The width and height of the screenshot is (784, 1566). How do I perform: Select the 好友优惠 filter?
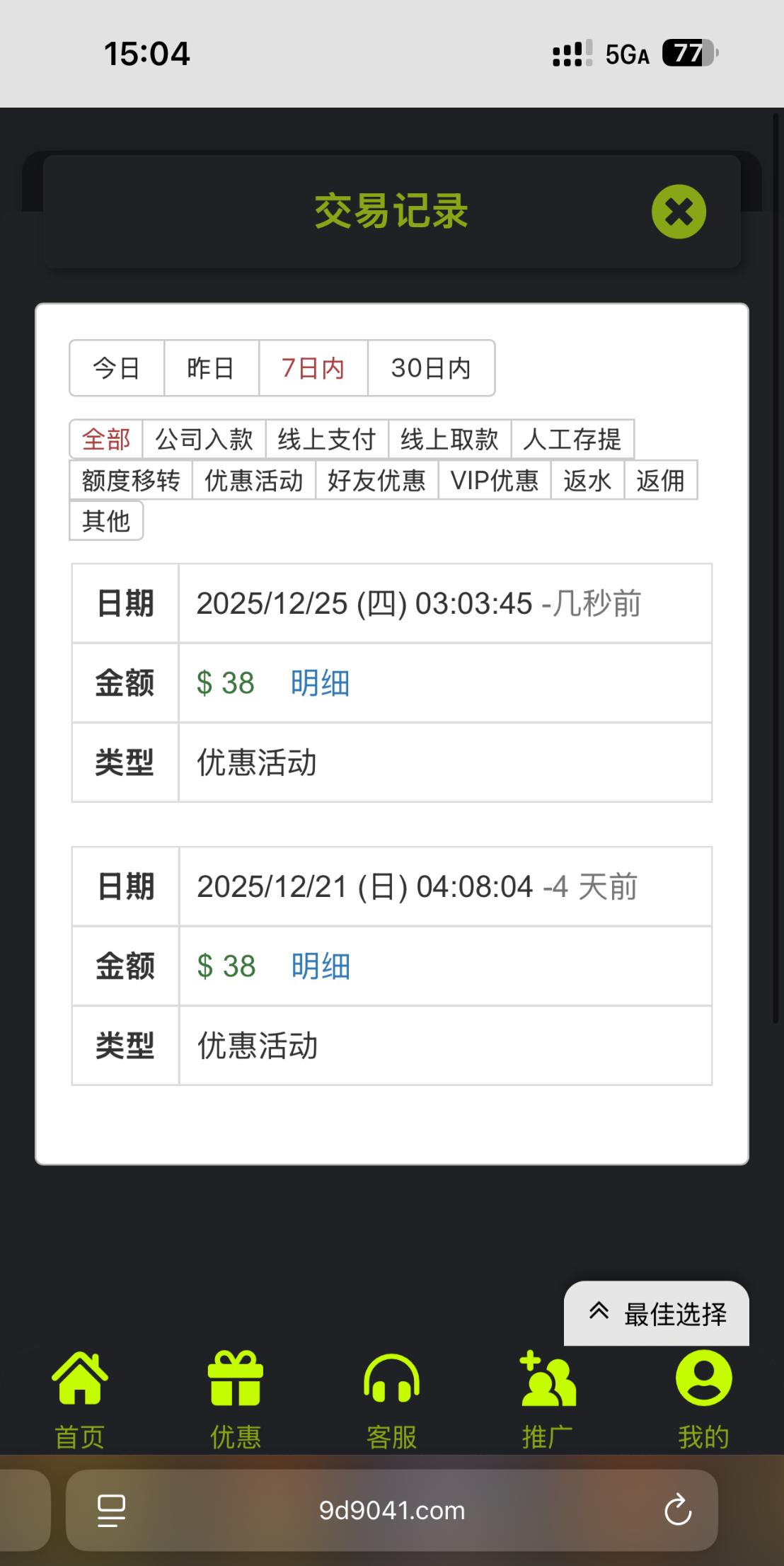376,481
